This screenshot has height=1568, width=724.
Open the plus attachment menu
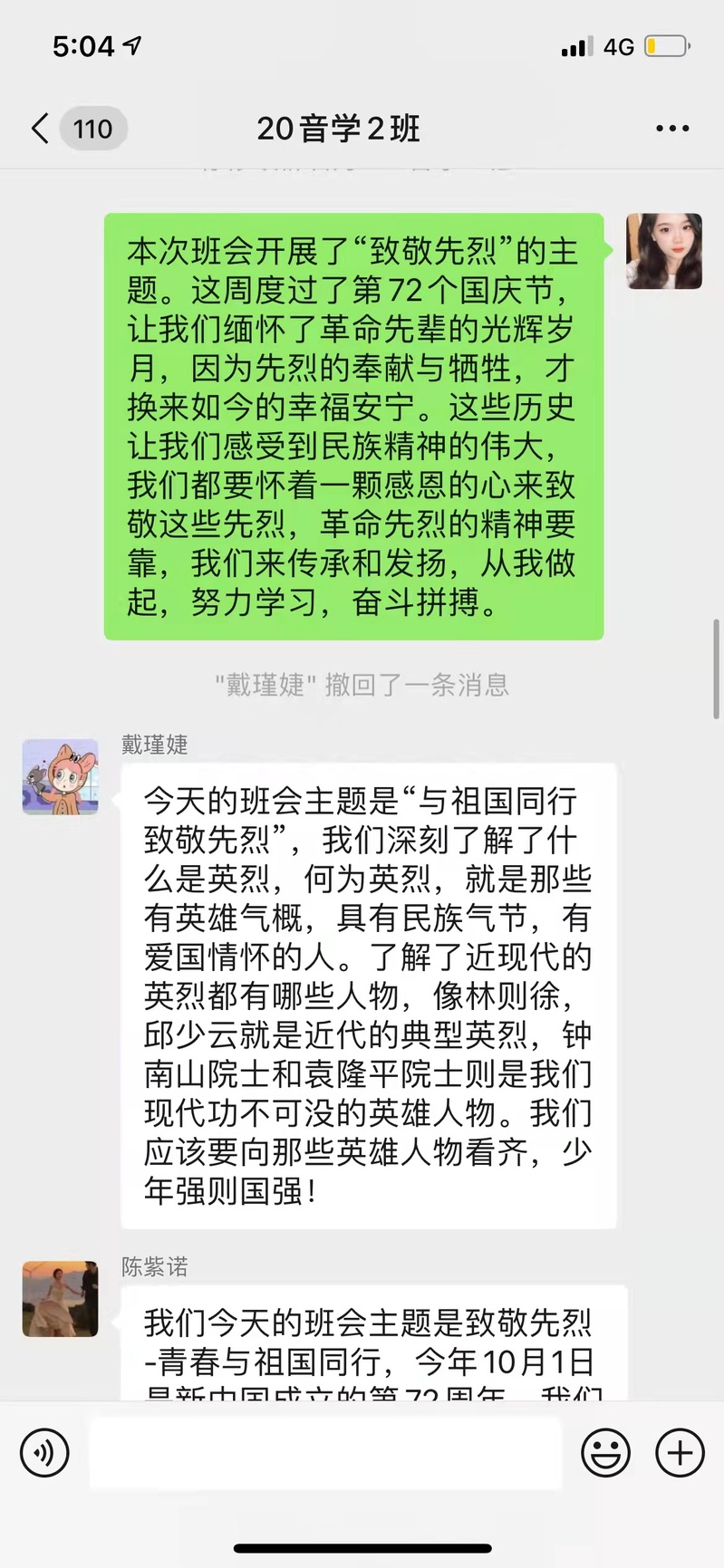pos(680,1452)
